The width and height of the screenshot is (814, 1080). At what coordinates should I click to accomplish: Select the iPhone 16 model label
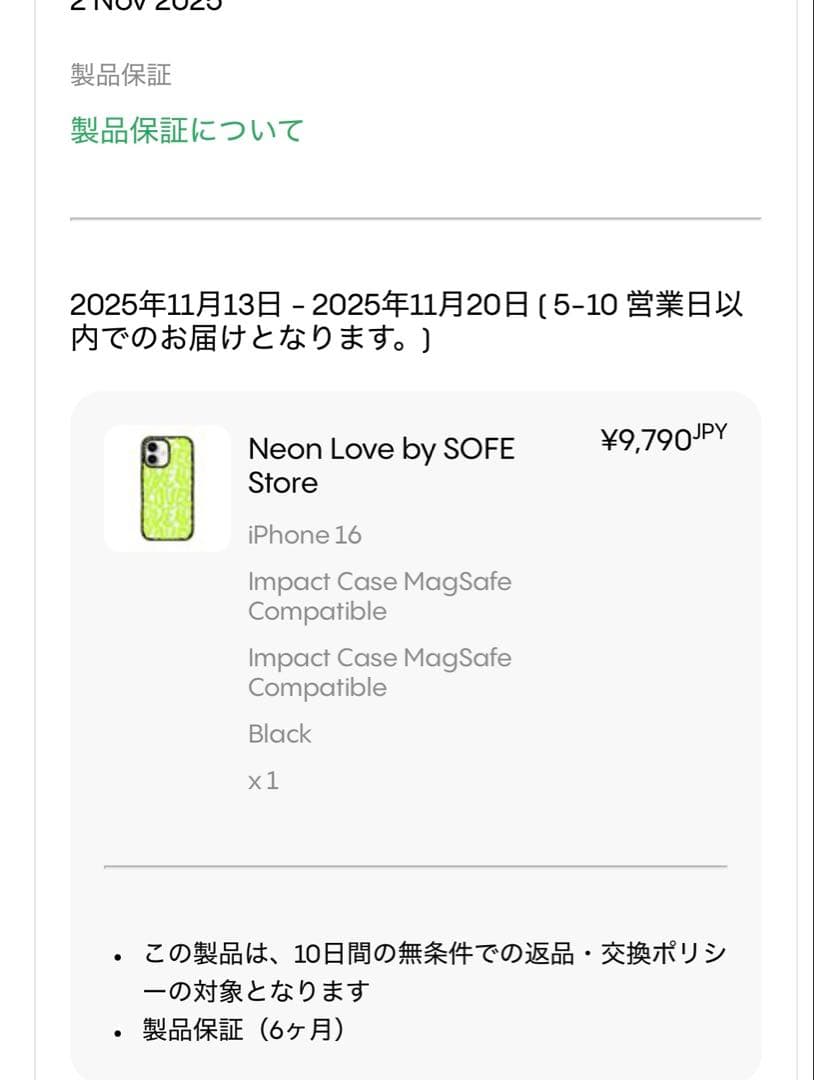tap(304, 535)
